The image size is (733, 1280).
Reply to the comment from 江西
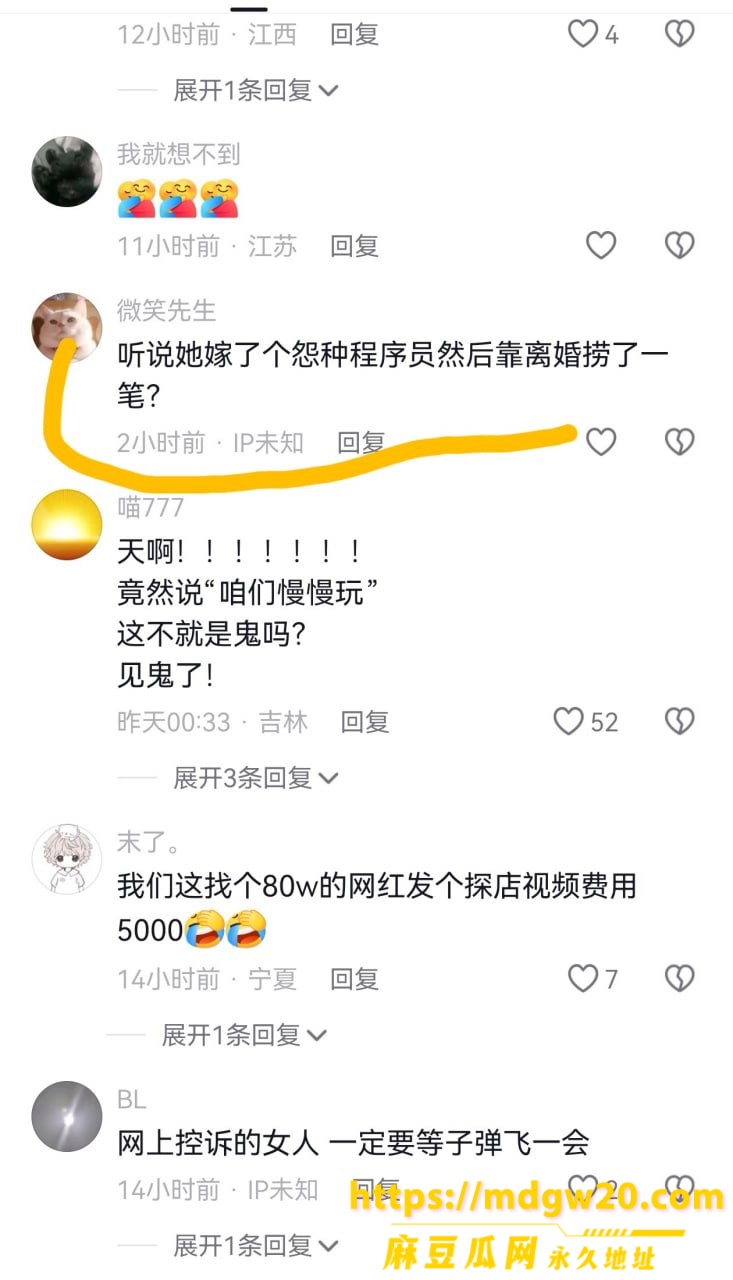[x=354, y=35]
